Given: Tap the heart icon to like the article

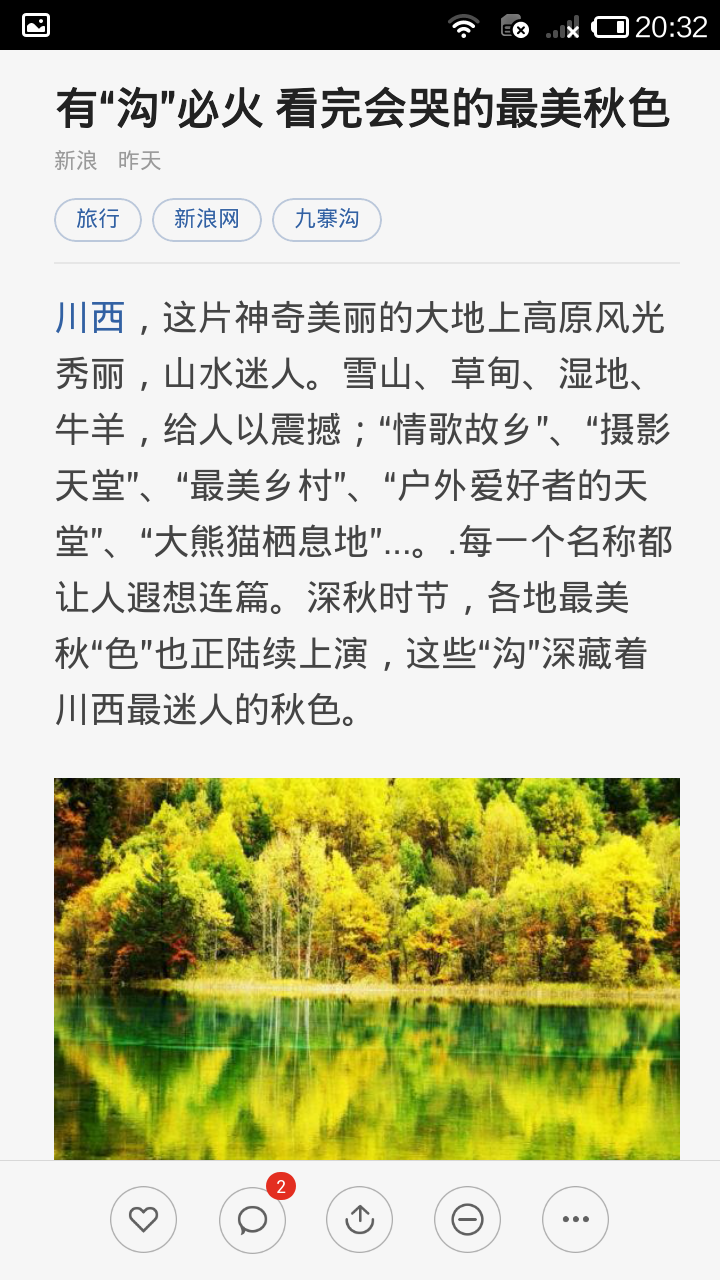Looking at the screenshot, I should (143, 1219).
